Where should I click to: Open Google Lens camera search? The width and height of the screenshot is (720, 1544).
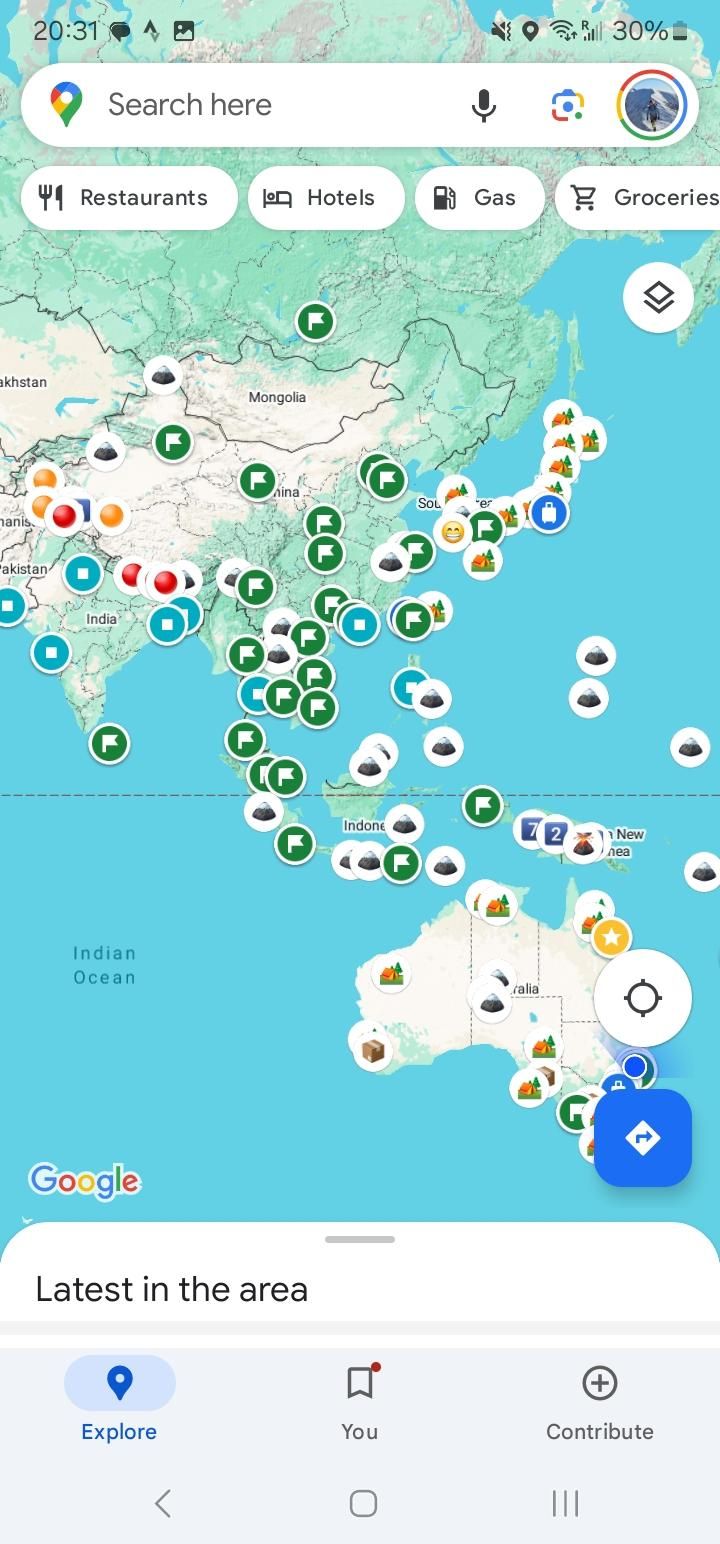pos(567,105)
